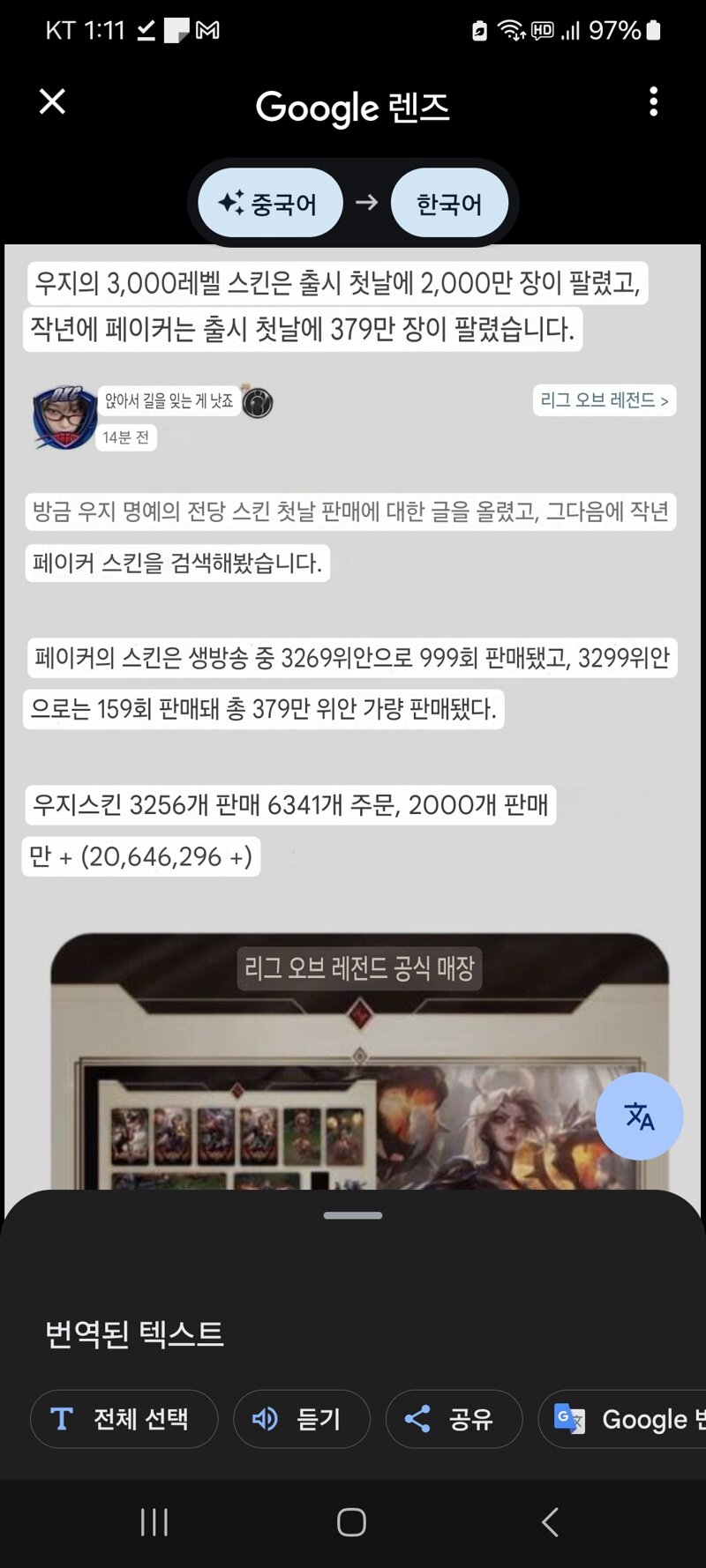Share translated text with 공유
Image resolution: width=706 pixels, height=1568 pixels.
tap(454, 1419)
